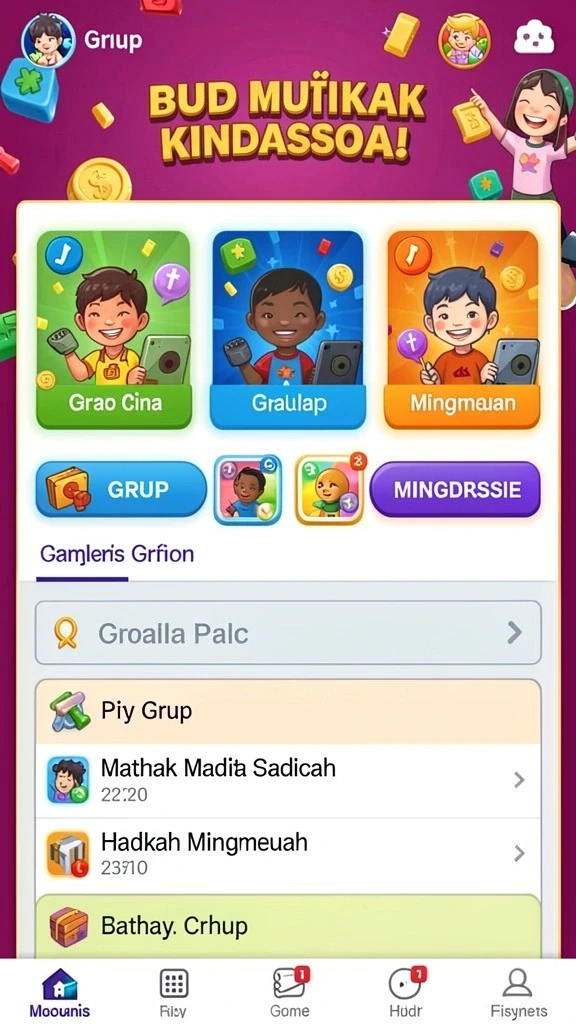Open the blue-framed avatar tile

[248, 490]
